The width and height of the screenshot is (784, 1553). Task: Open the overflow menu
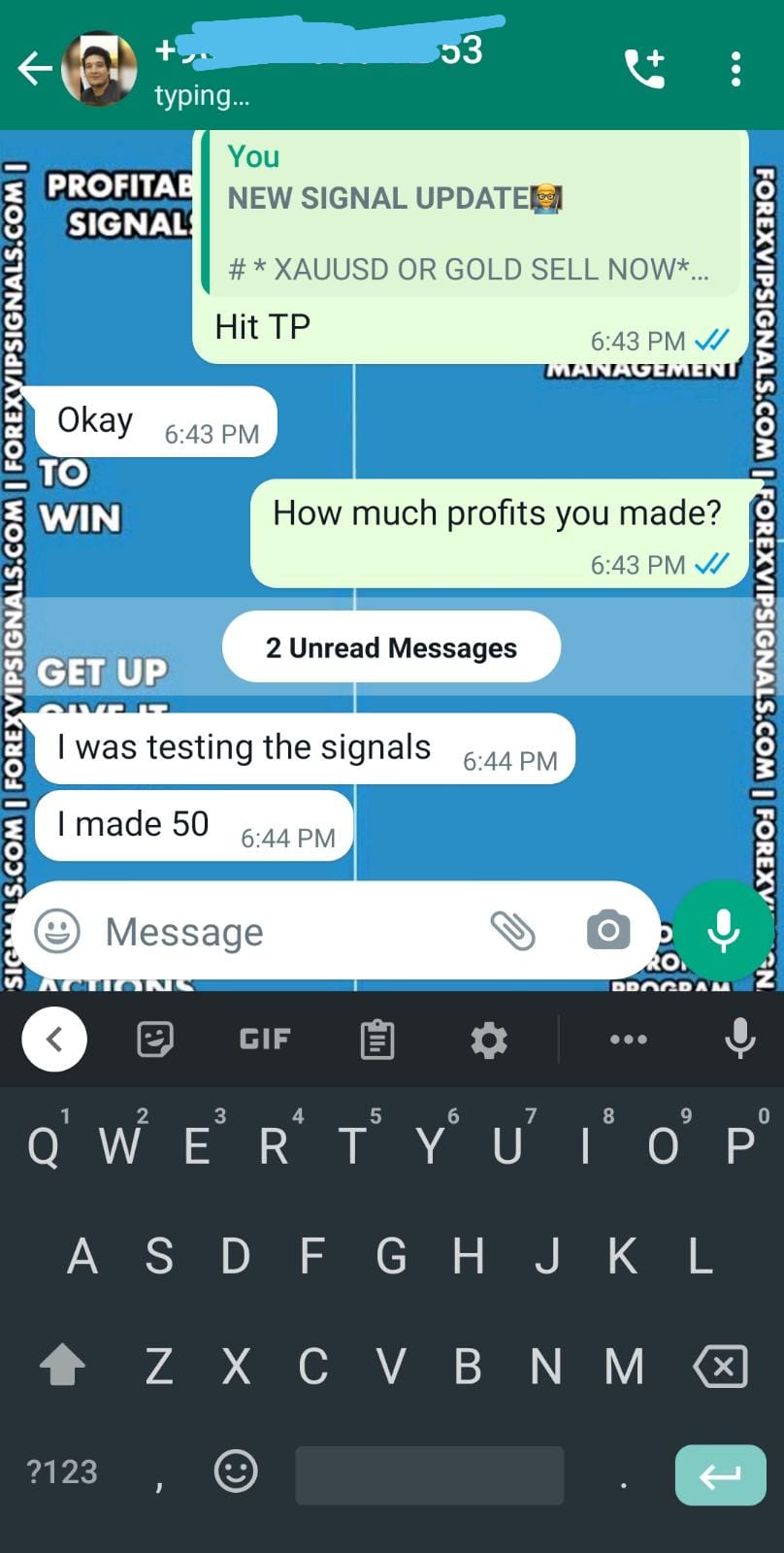click(735, 69)
